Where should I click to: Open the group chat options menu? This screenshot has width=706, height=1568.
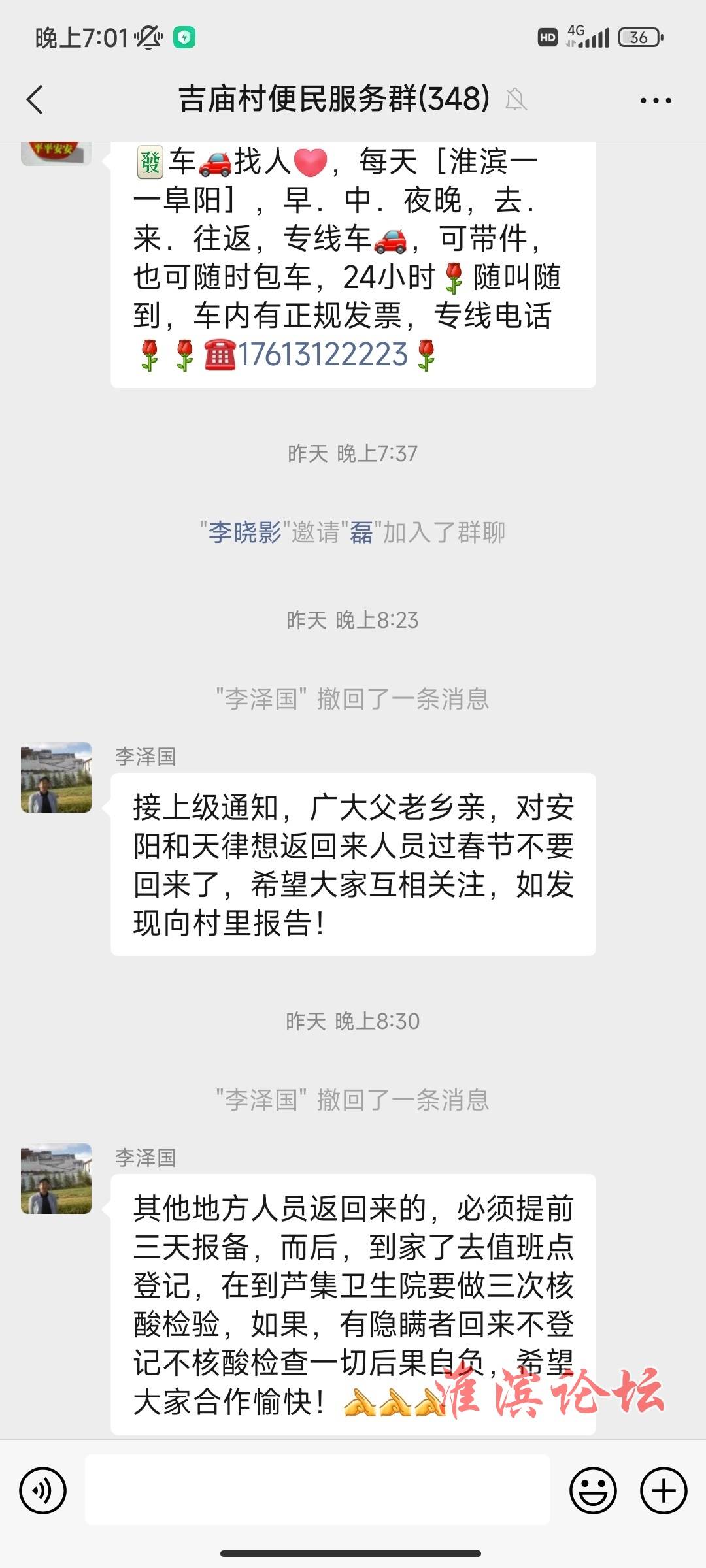click(x=655, y=100)
